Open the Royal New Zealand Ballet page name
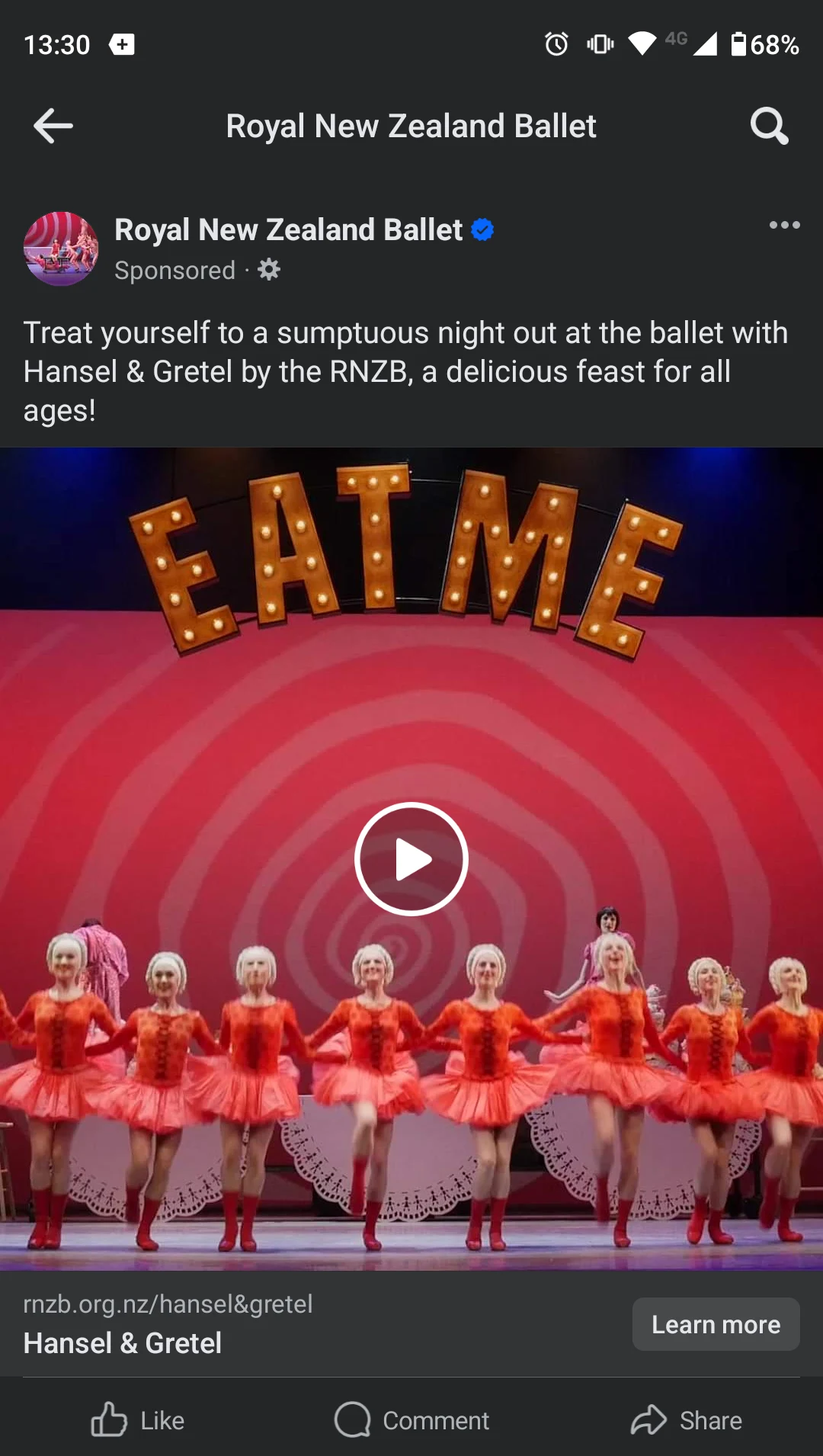The height and width of the screenshot is (1456, 823). [288, 229]
